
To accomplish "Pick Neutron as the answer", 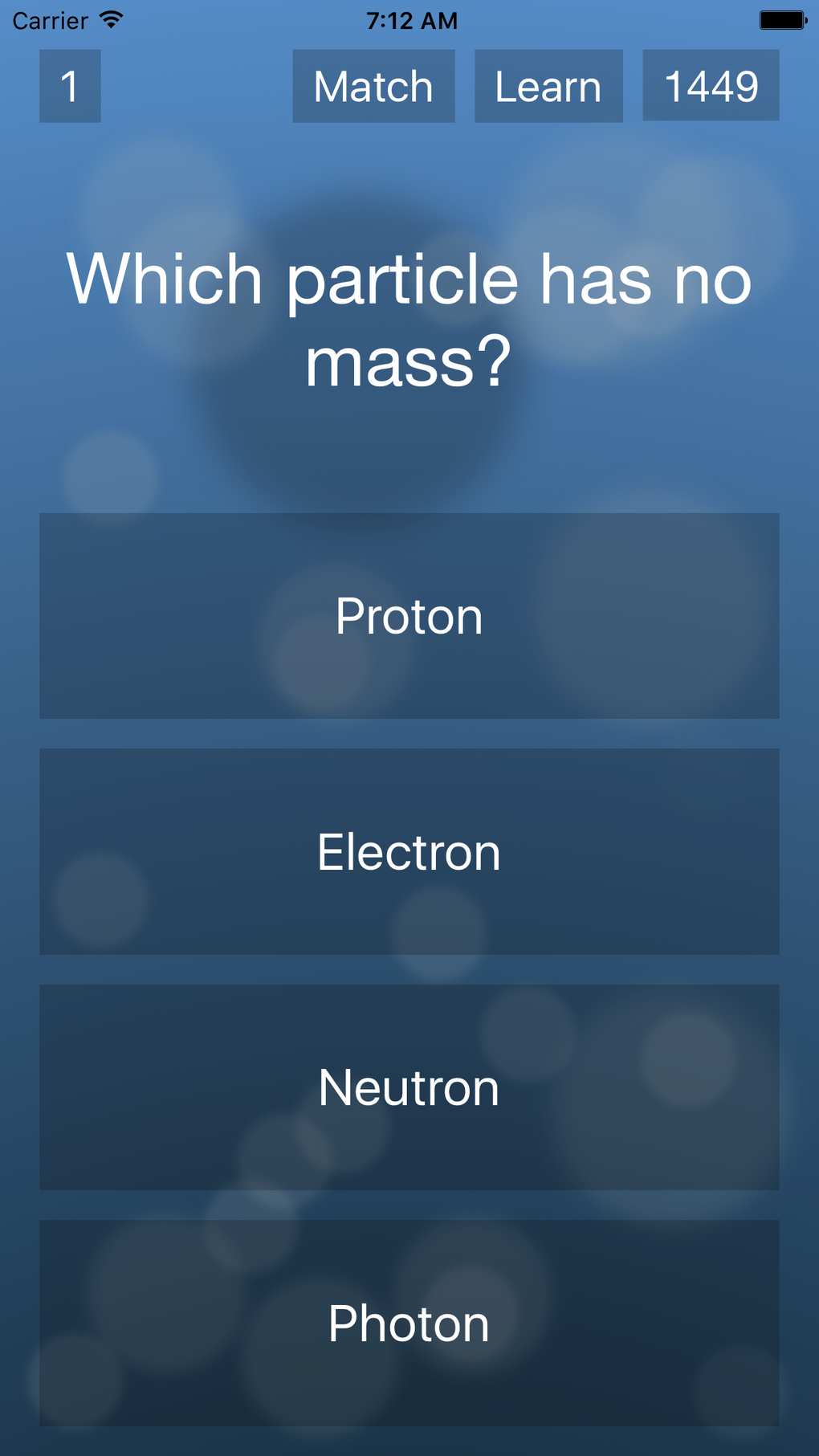I will [x=409, y=1087].
